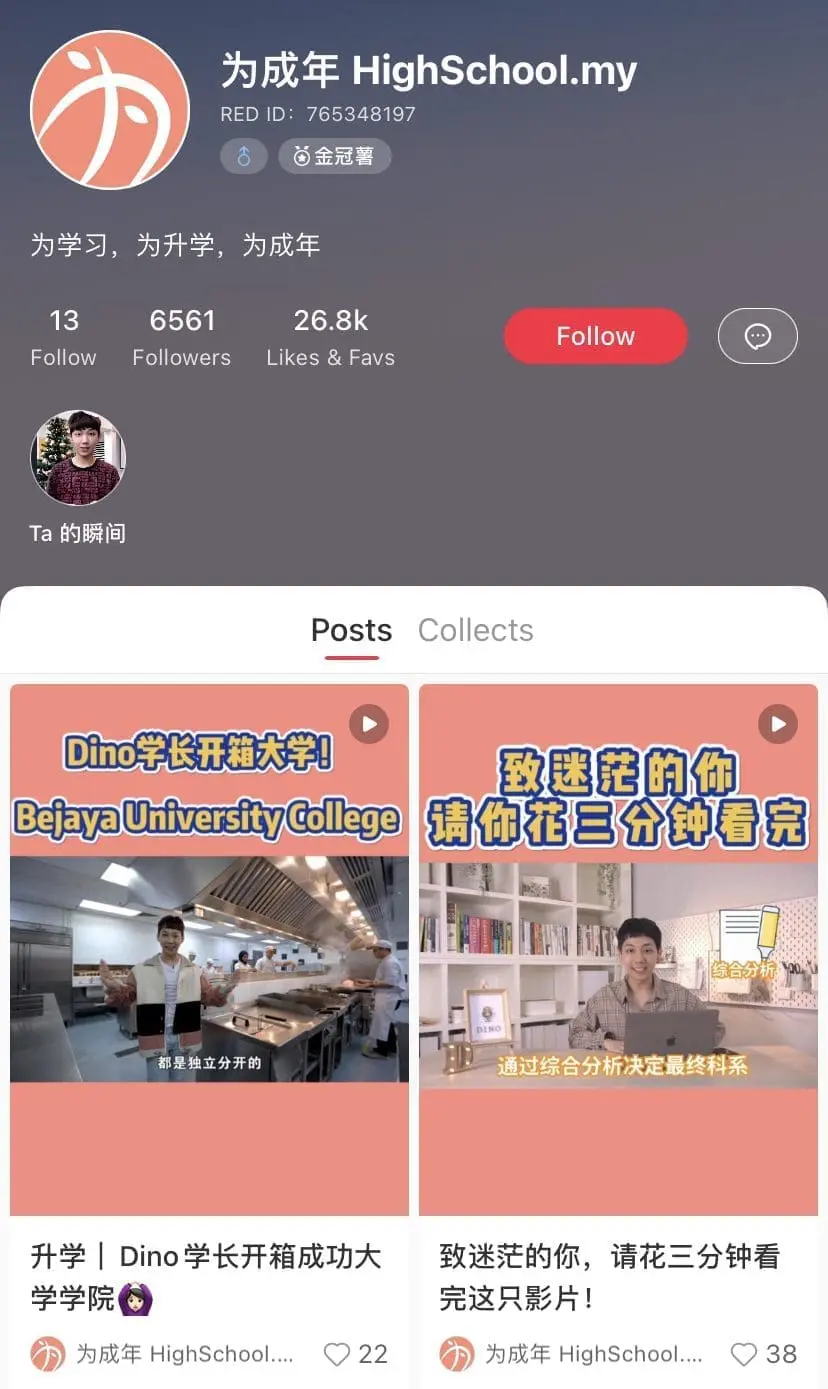Click the RED ID 765348197 text
828x1389 pixels.
(317, 113)
